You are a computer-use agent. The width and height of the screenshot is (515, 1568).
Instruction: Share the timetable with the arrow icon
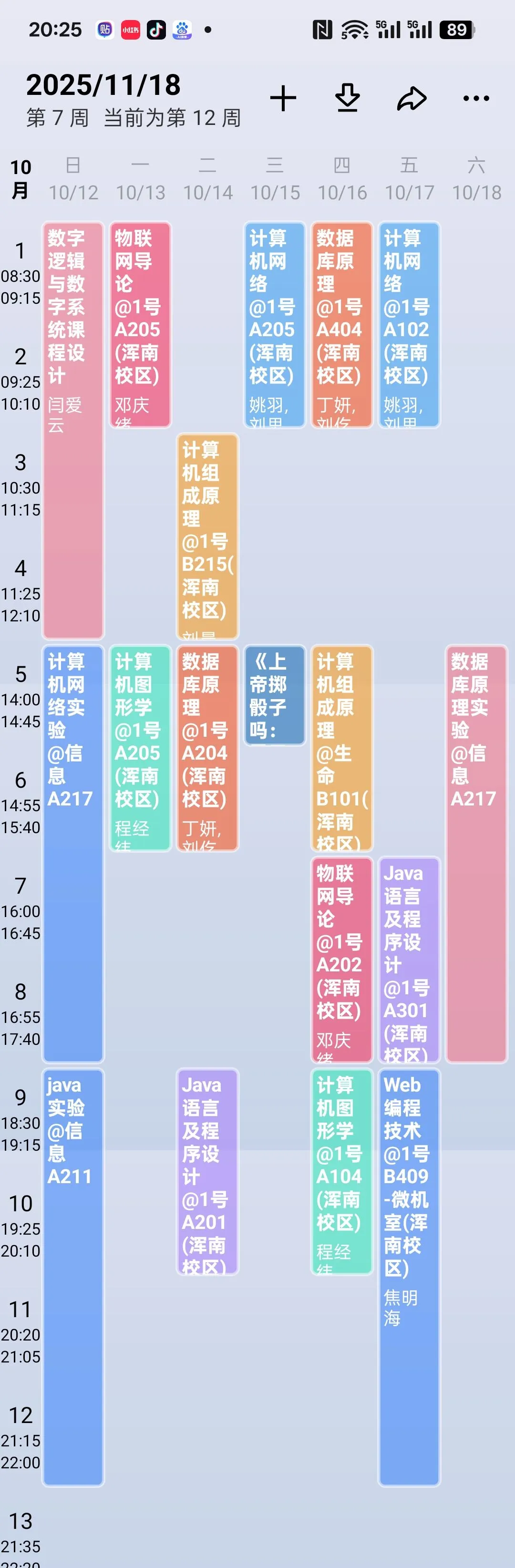pyautogui.click(x=412, y=99)
